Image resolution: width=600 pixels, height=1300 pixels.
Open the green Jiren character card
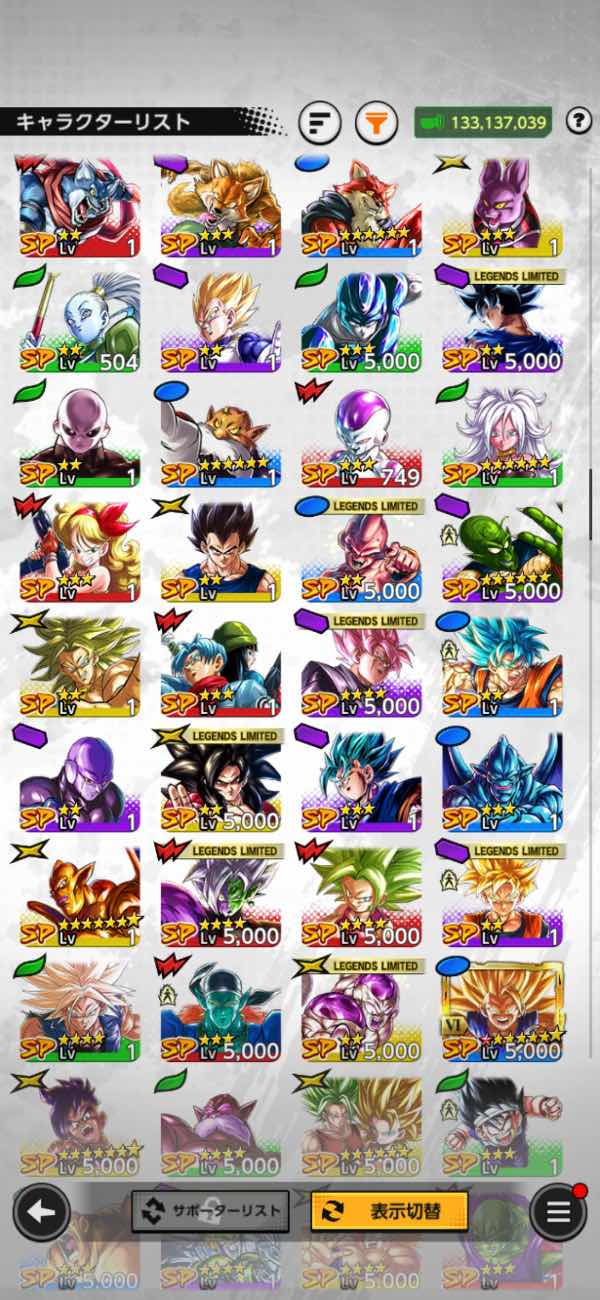point(80,437)
